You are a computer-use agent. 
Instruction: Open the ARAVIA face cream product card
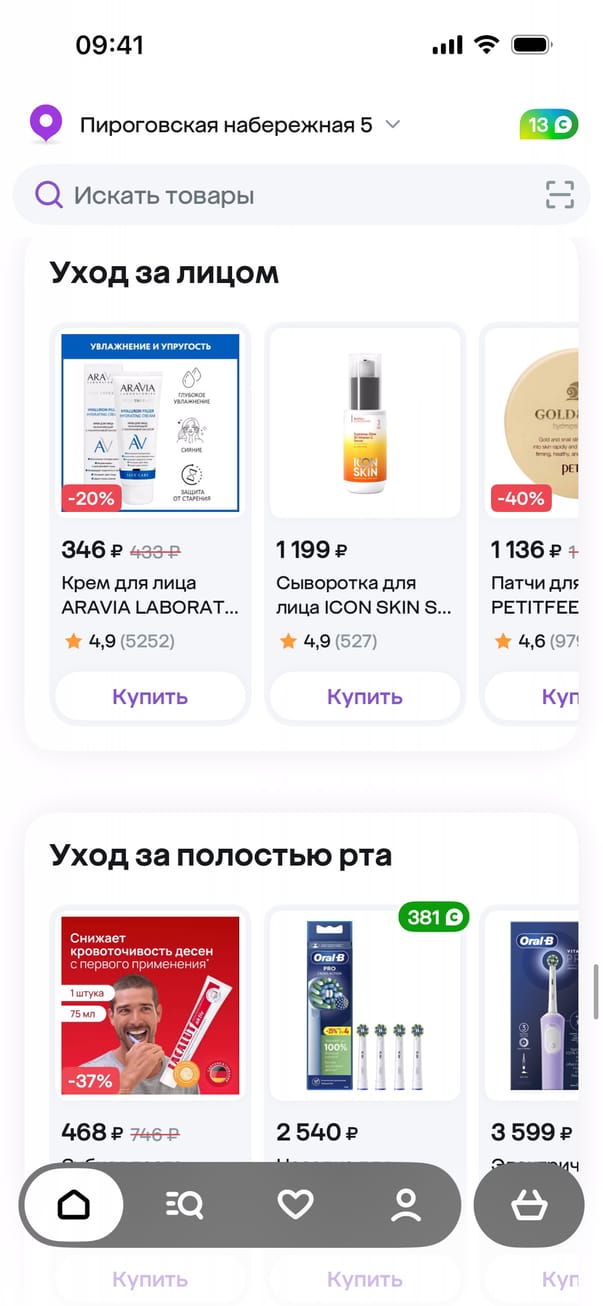pyautogui.click(x=150, y=423)
